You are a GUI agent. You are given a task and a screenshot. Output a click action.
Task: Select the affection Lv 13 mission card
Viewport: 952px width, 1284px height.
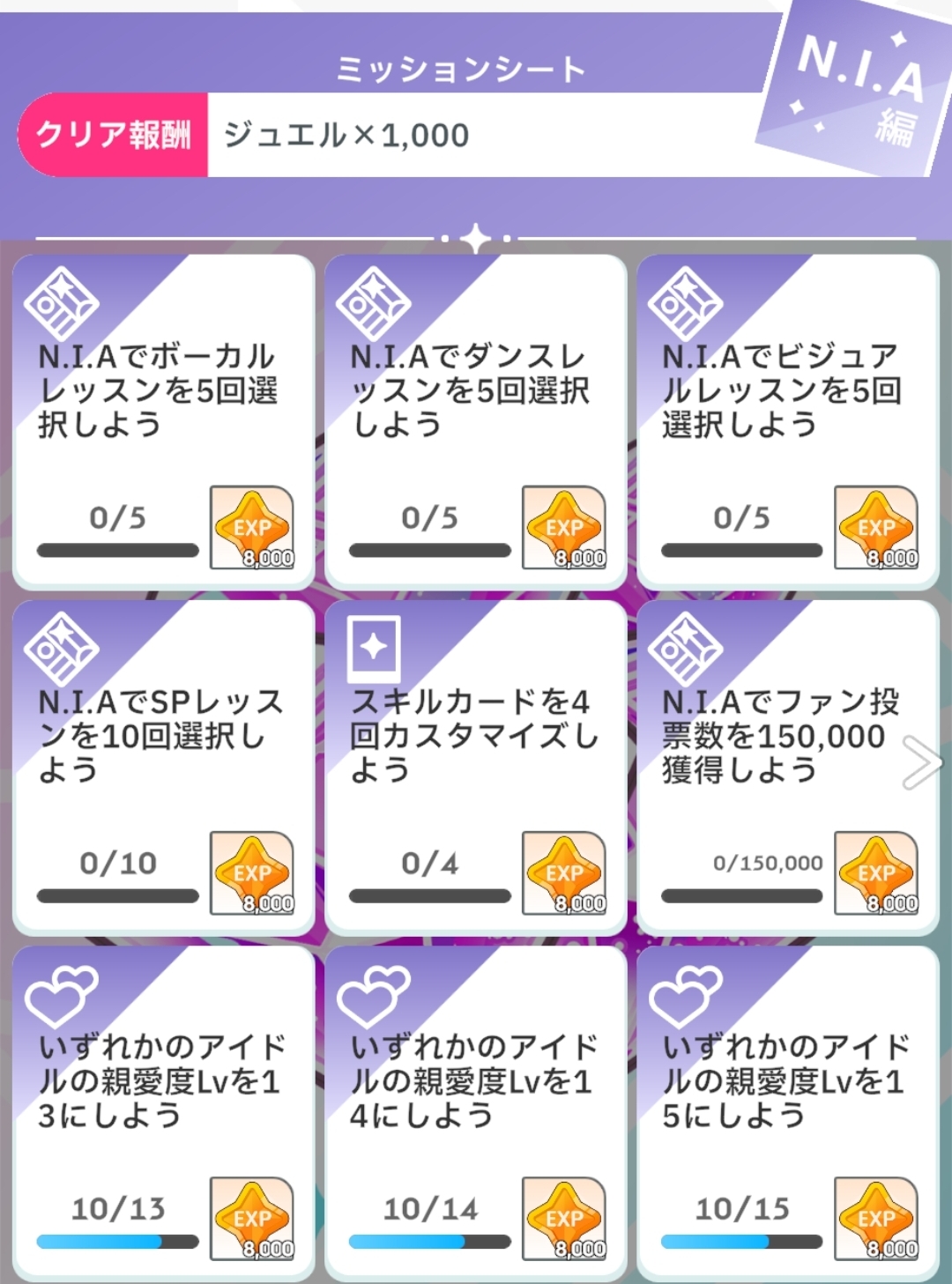[x=163, y=1112]
